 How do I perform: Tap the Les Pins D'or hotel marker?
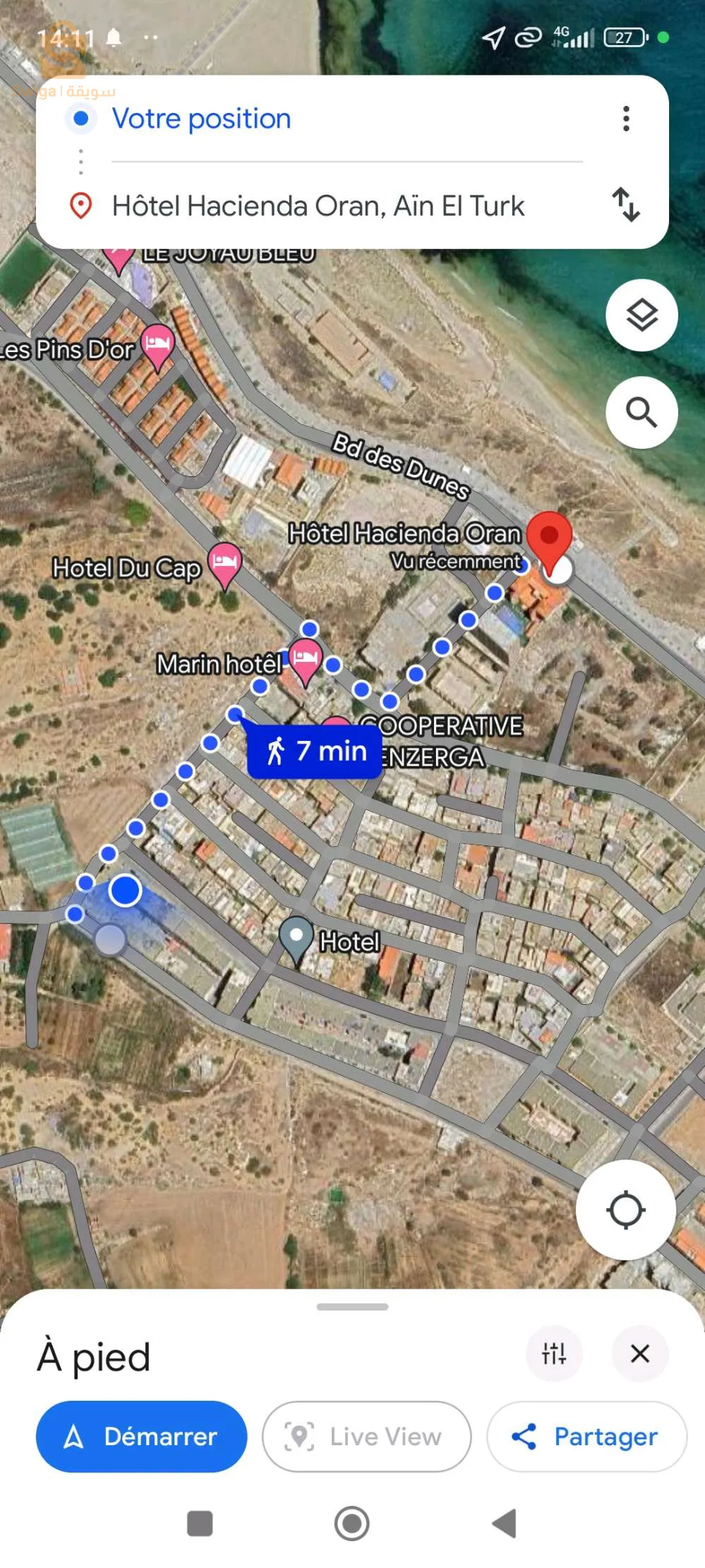pos(157,344)
